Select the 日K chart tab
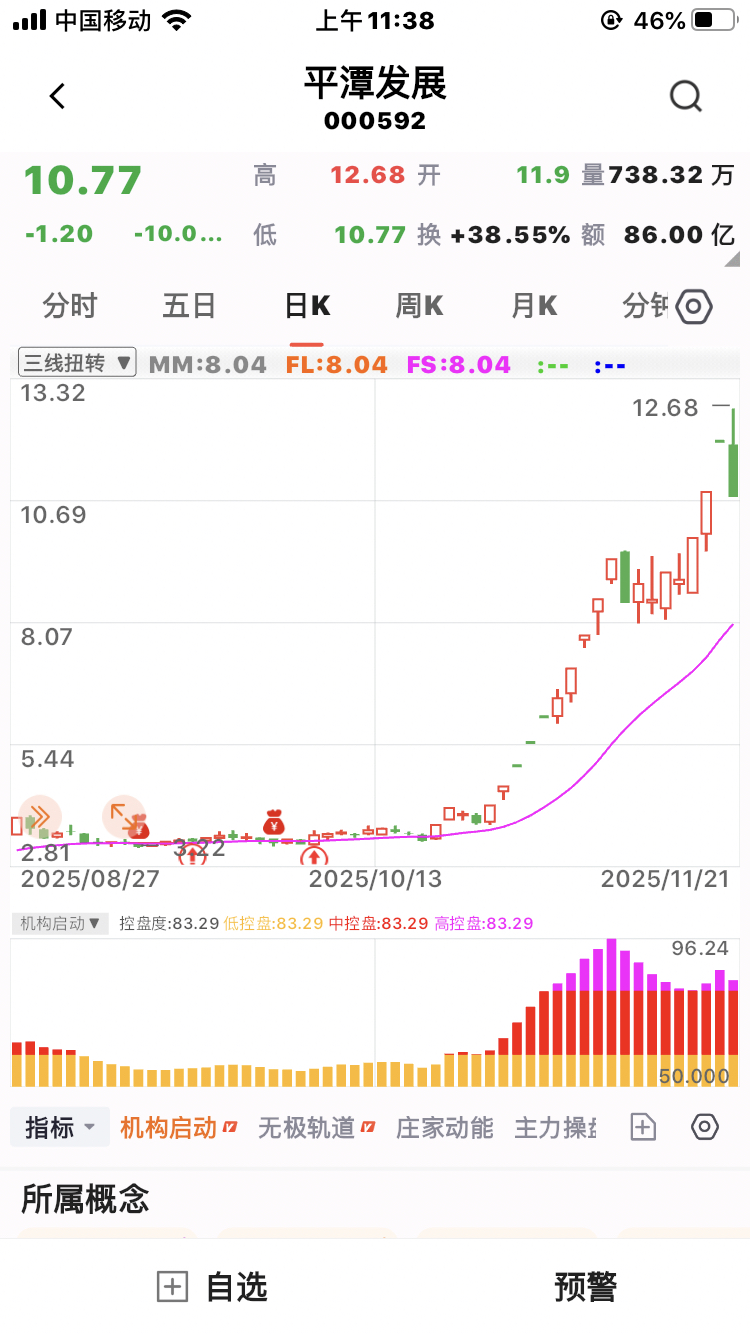The width and height of the screenshot is (750, 1334). (x=307, y=306)
